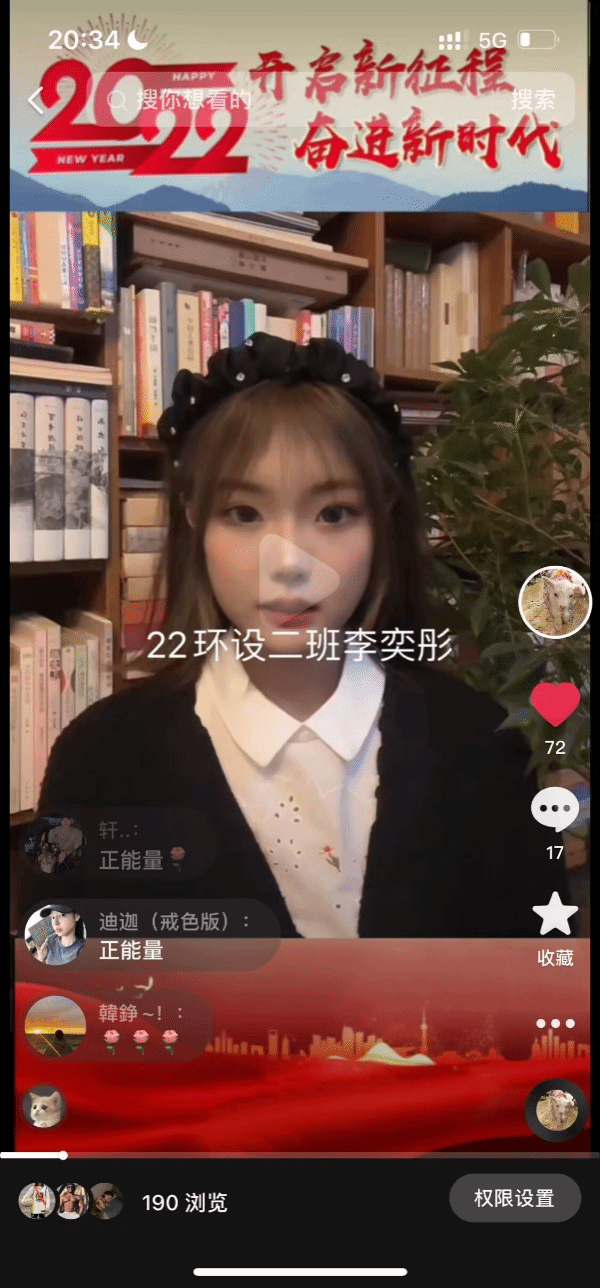Viewport: 600px width, 1288px height.
Task: Open the three-dot more options menu
Action: [555, 1023]
